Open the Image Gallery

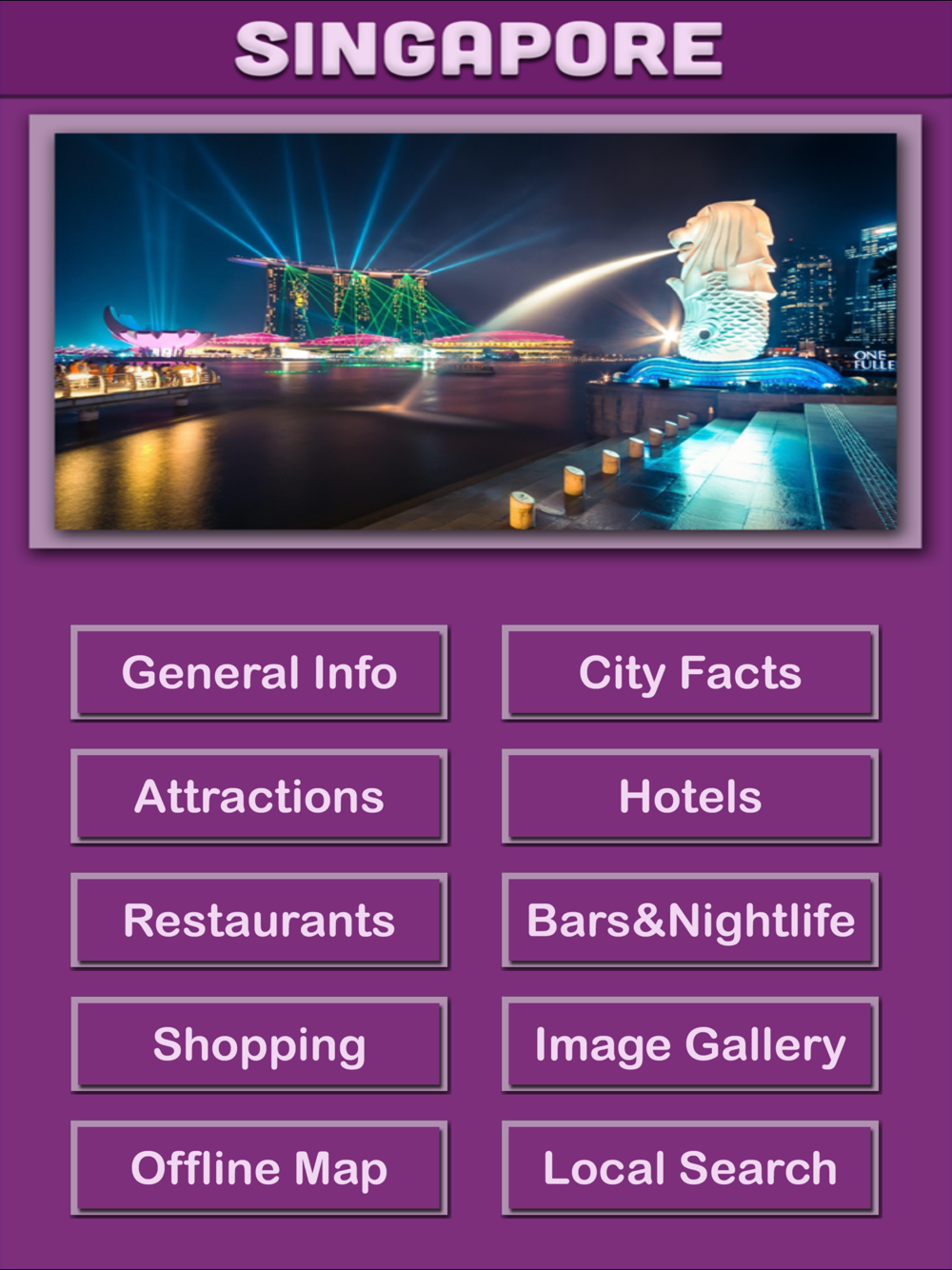690,1044
